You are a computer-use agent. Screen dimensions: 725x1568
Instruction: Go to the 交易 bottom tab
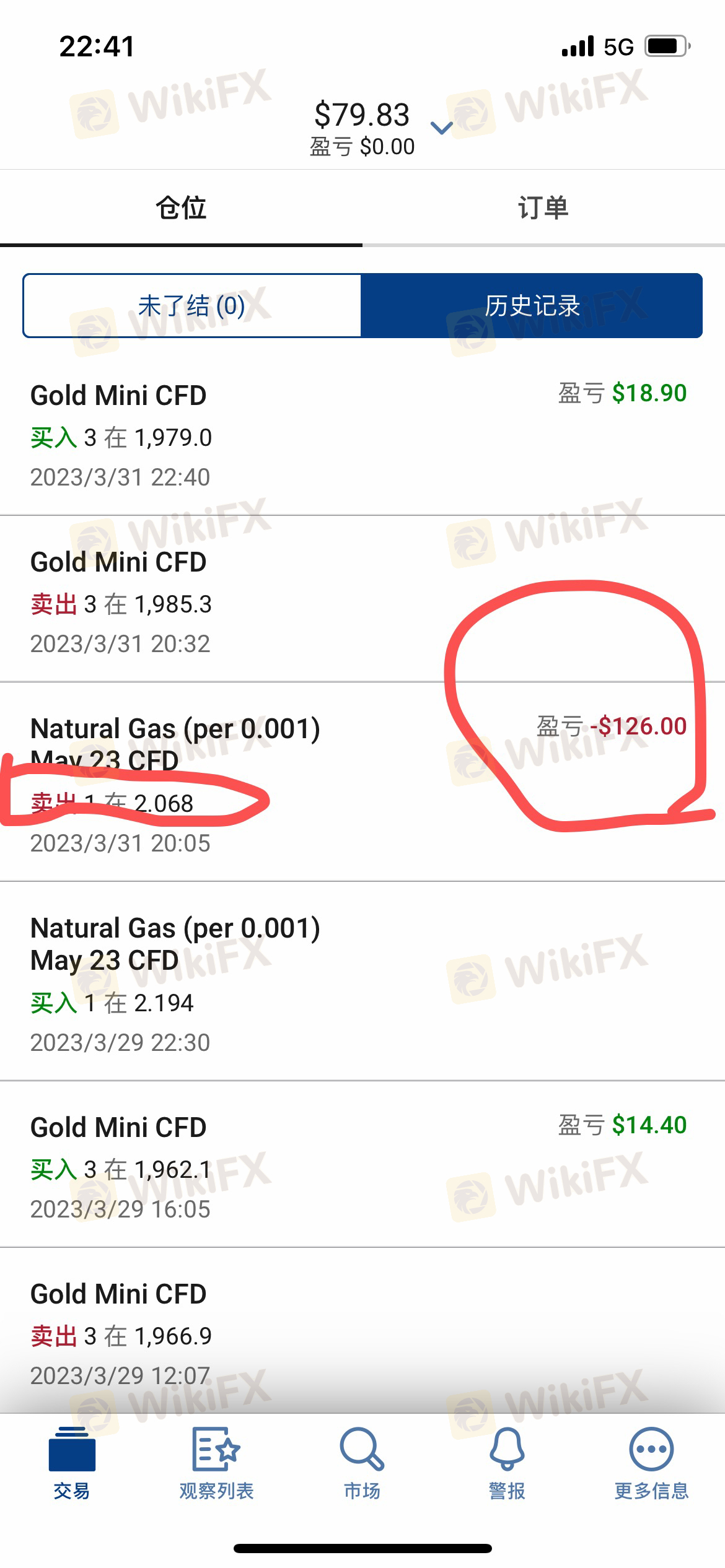[72, 1464]
